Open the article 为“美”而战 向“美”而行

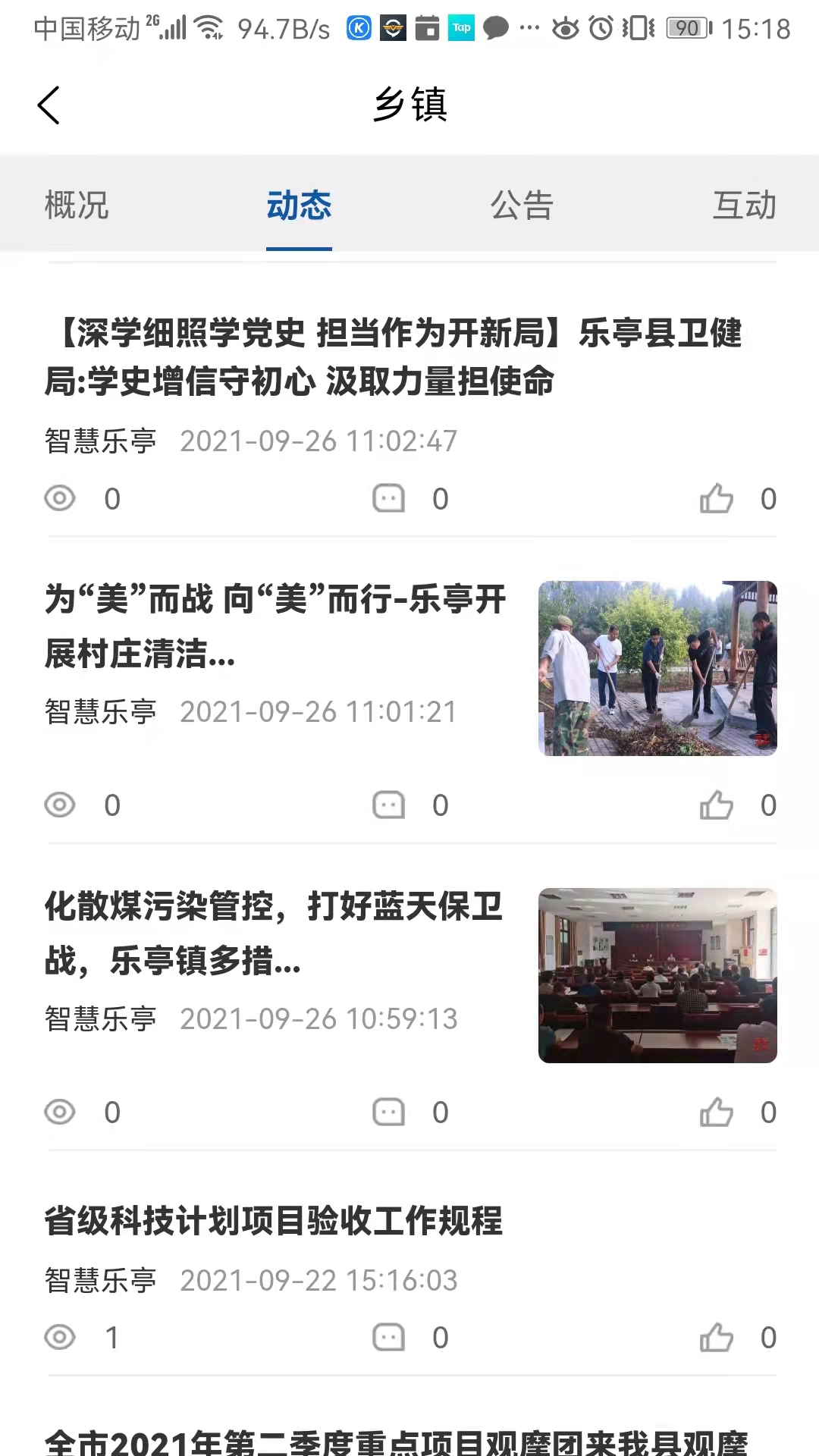pyautogui.click(x=276, y=626)
